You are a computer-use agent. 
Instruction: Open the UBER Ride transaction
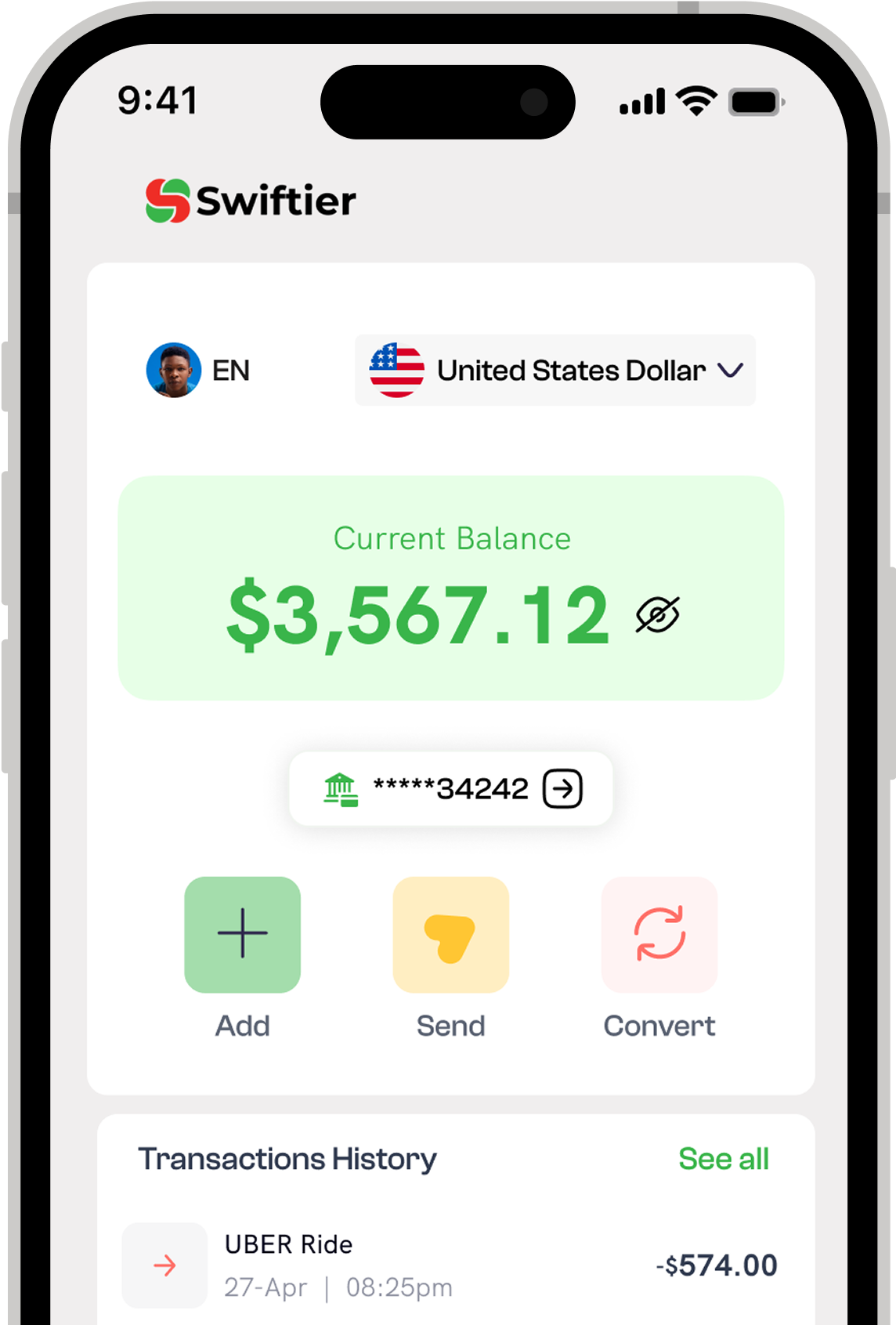coord(450,1265)
